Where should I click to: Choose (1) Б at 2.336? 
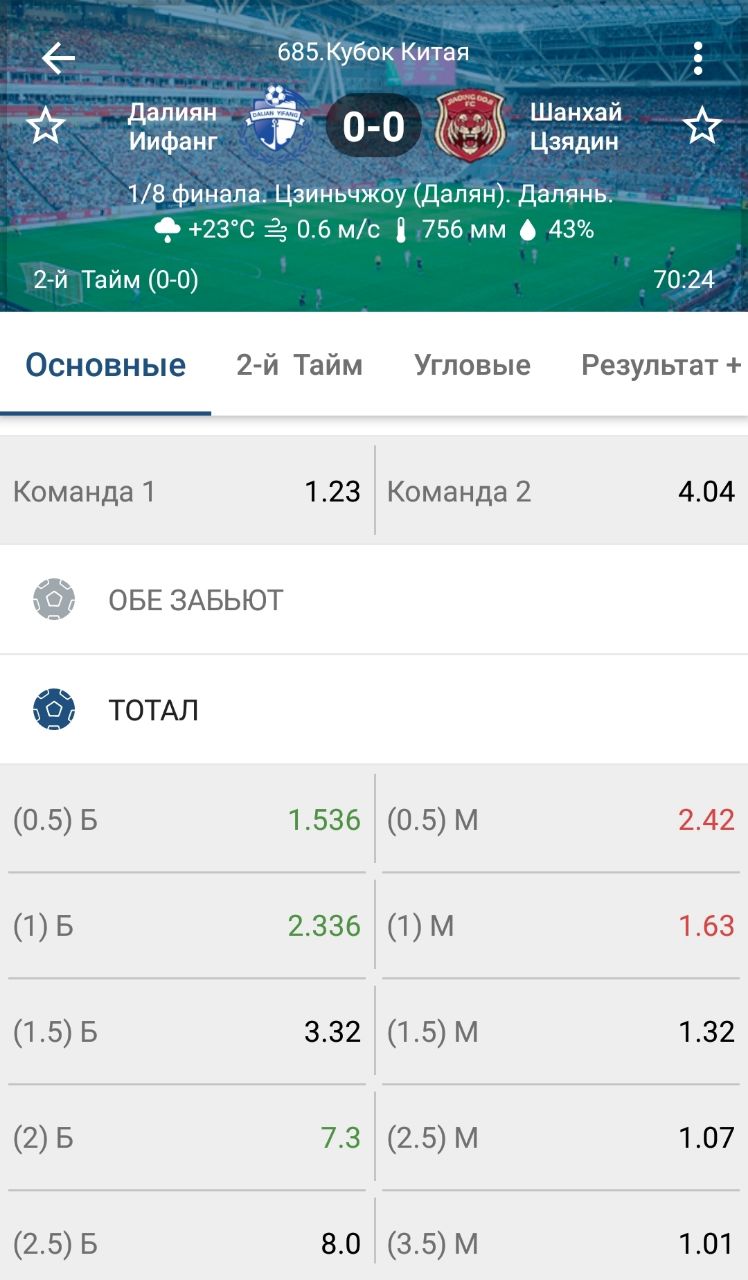187,926
